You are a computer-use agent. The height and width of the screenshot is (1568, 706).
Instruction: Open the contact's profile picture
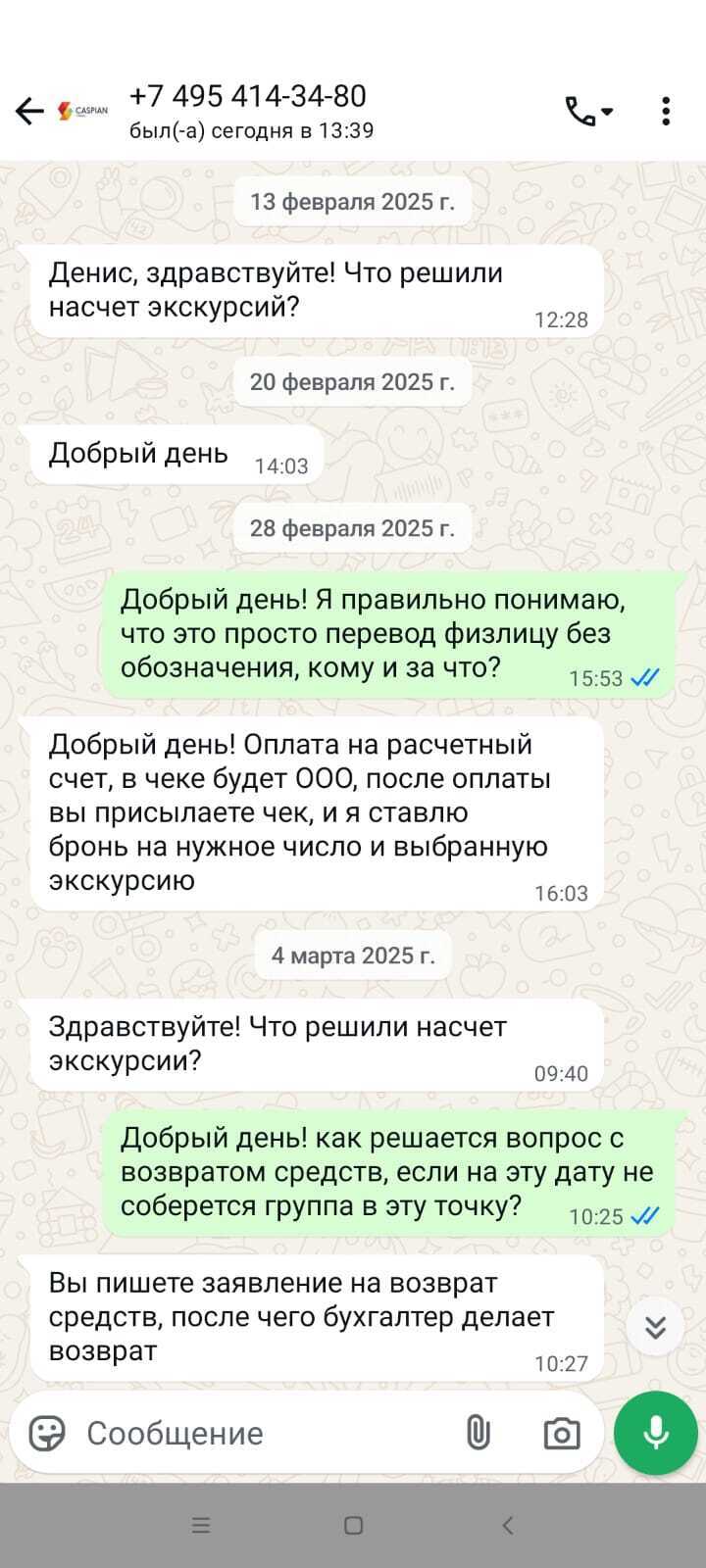click(82, 112)
